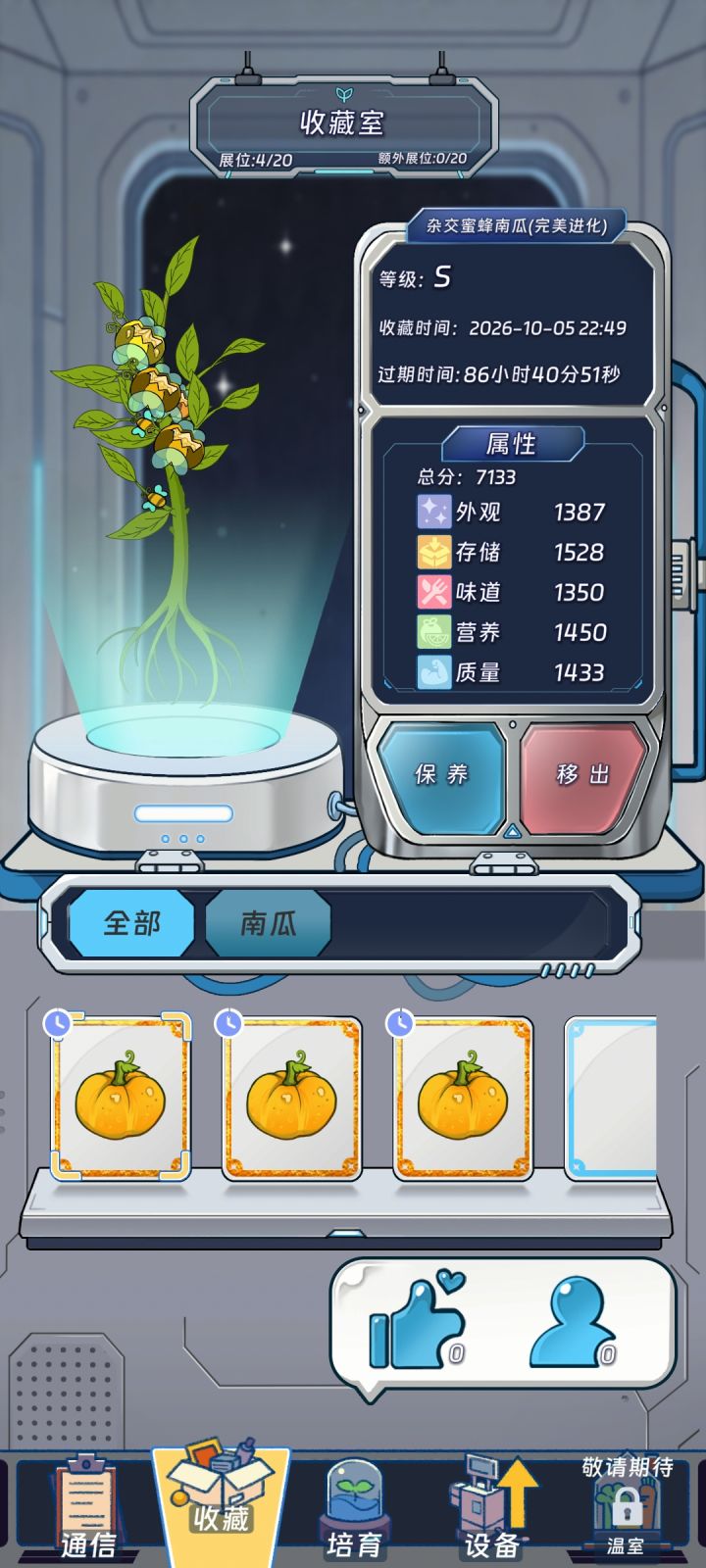706x1568 pixels.
Task: Go to the 通信 tab
Action: (x=86, y=1510)
